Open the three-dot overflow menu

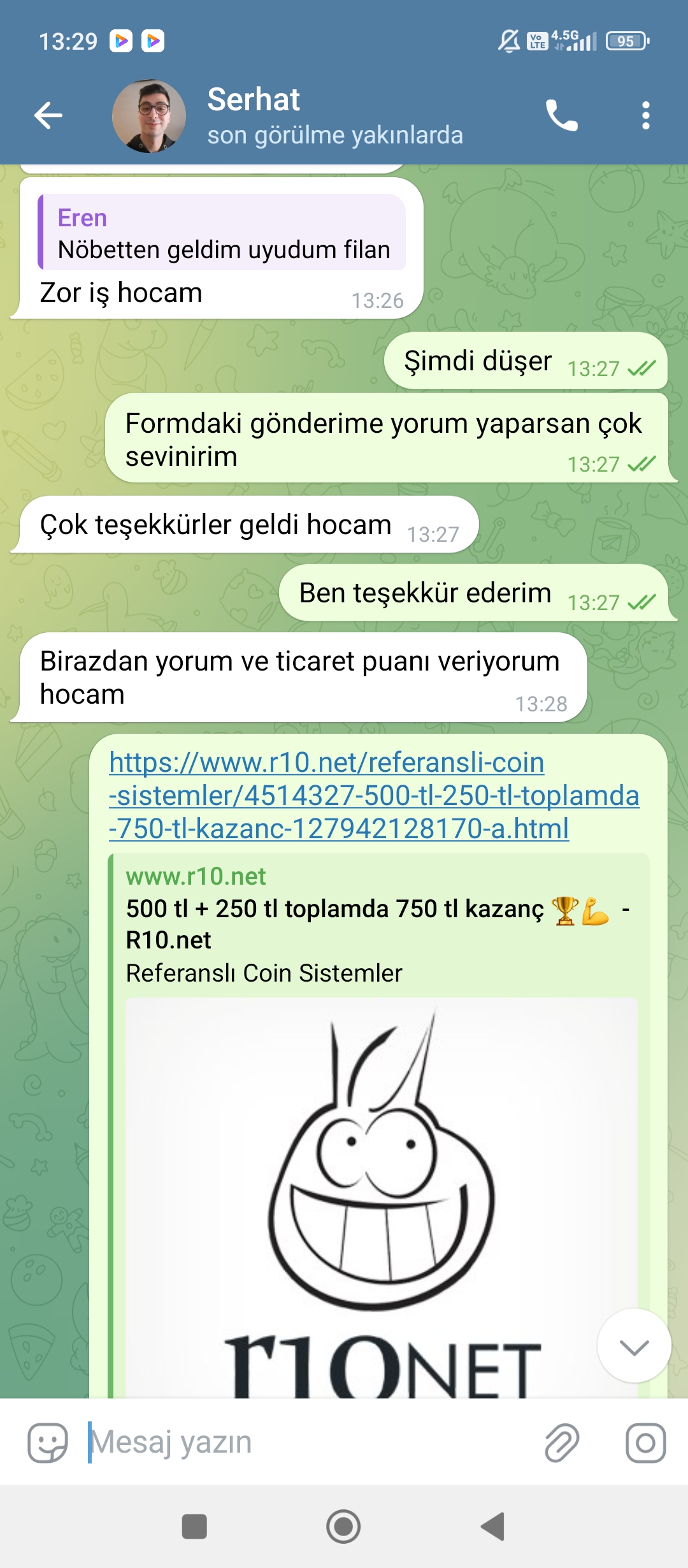point(645,115)
